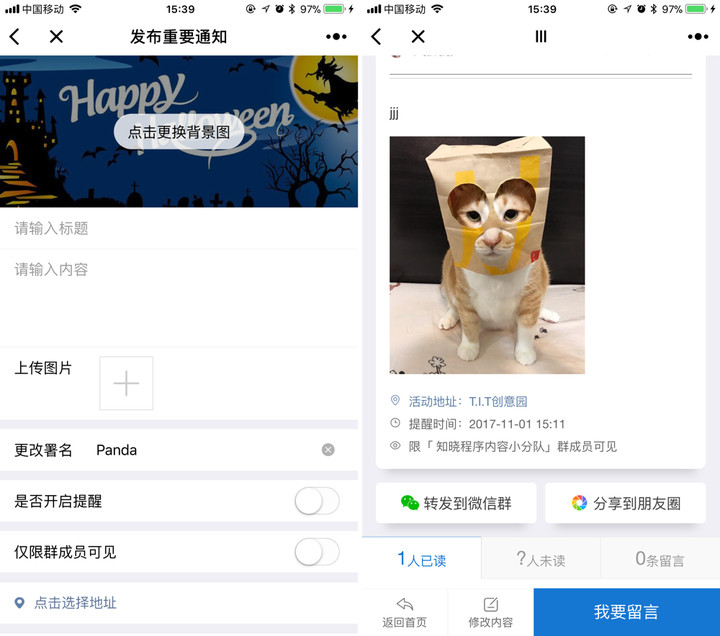Image resolution: width=720 pixels, height=636 pixels.
Task: Tap 点击更换背景图 to change background
Action: coord(179,132)
